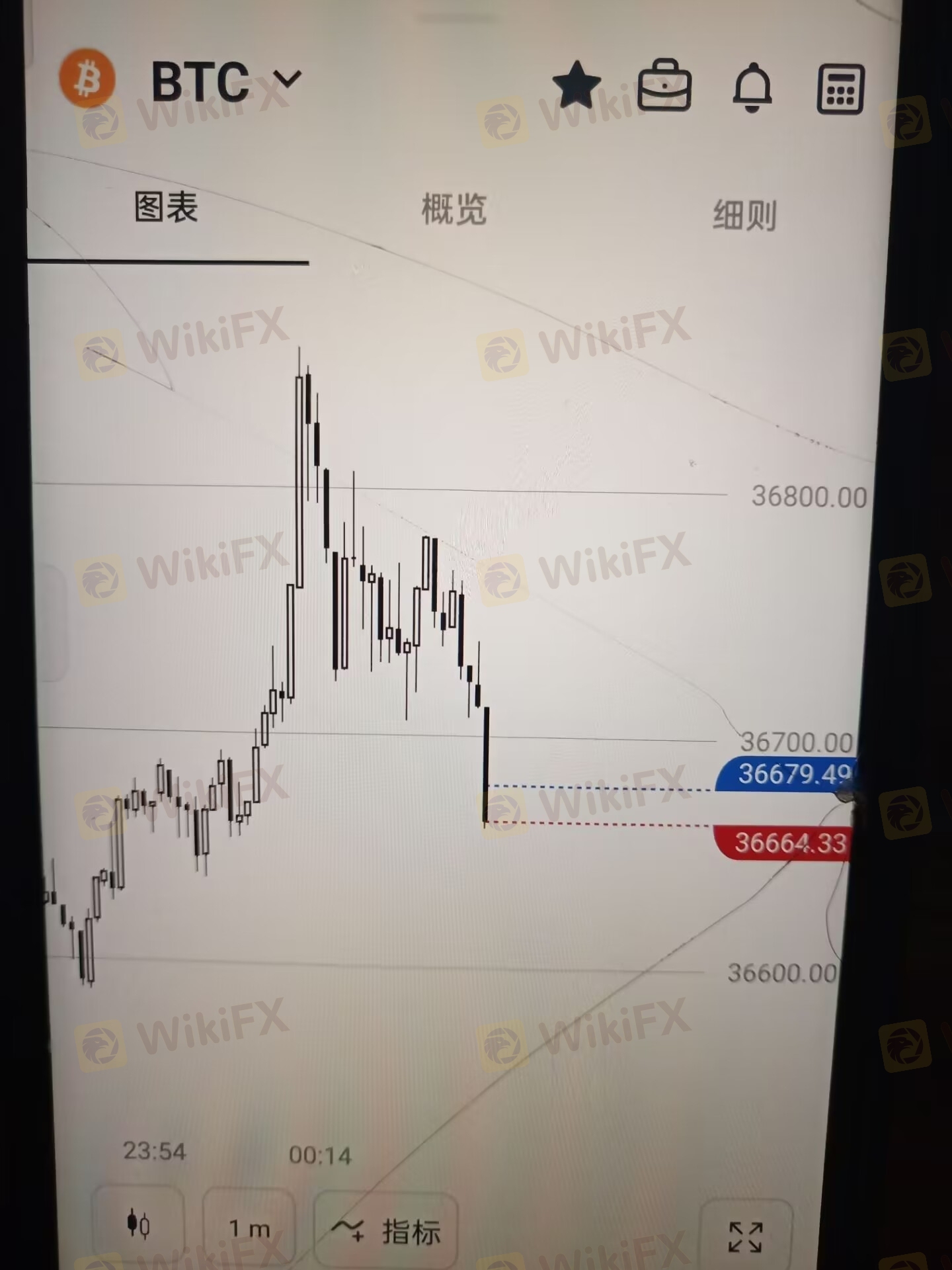
Task: Open the price alert bell
Action: coord(752,87)
